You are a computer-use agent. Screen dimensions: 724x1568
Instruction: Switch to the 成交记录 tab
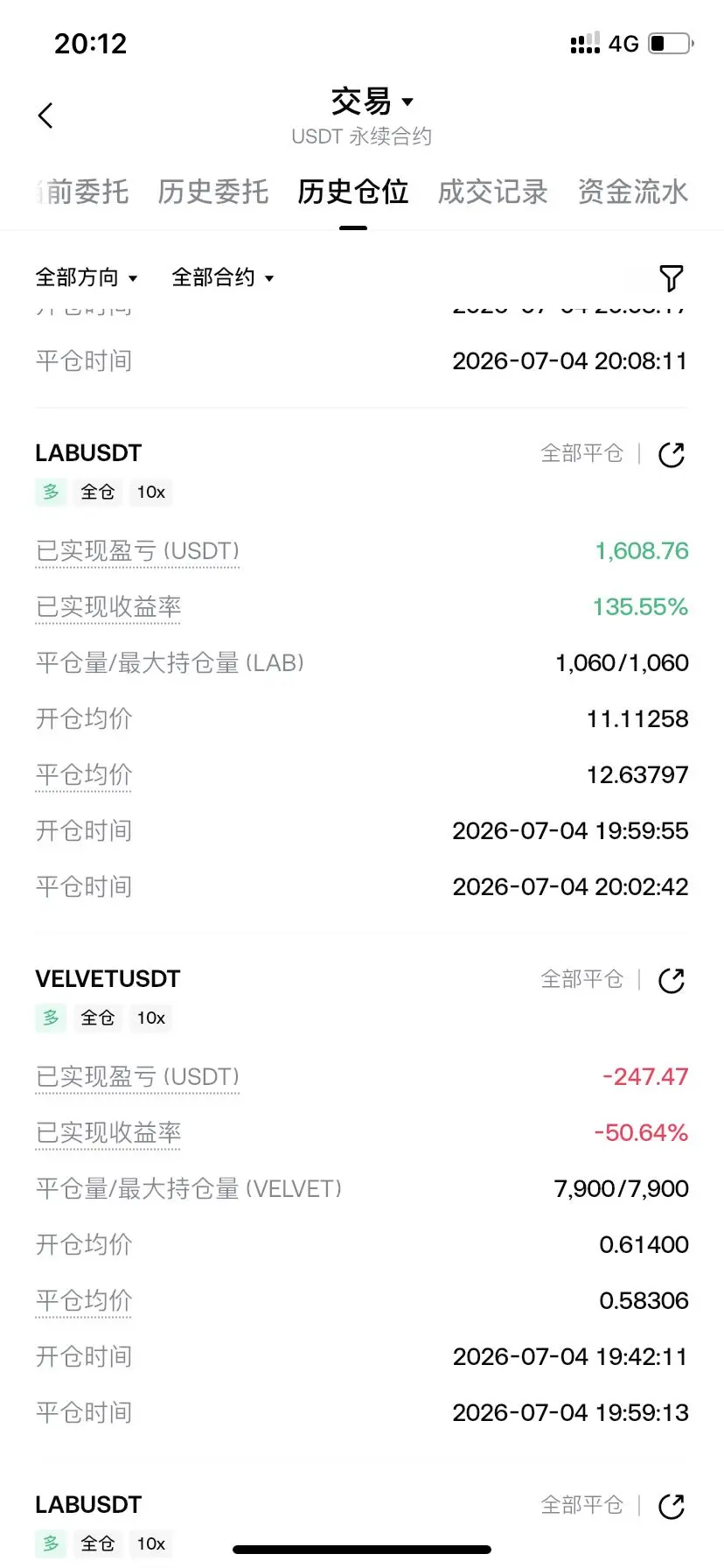(493, 192)
